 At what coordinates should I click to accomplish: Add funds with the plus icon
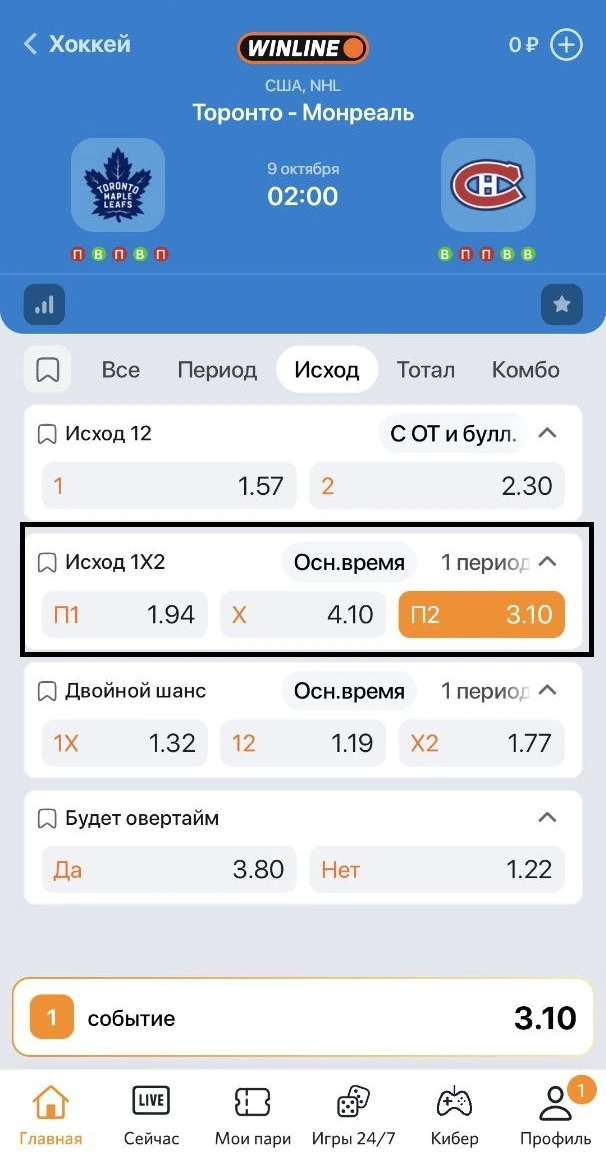566,45
